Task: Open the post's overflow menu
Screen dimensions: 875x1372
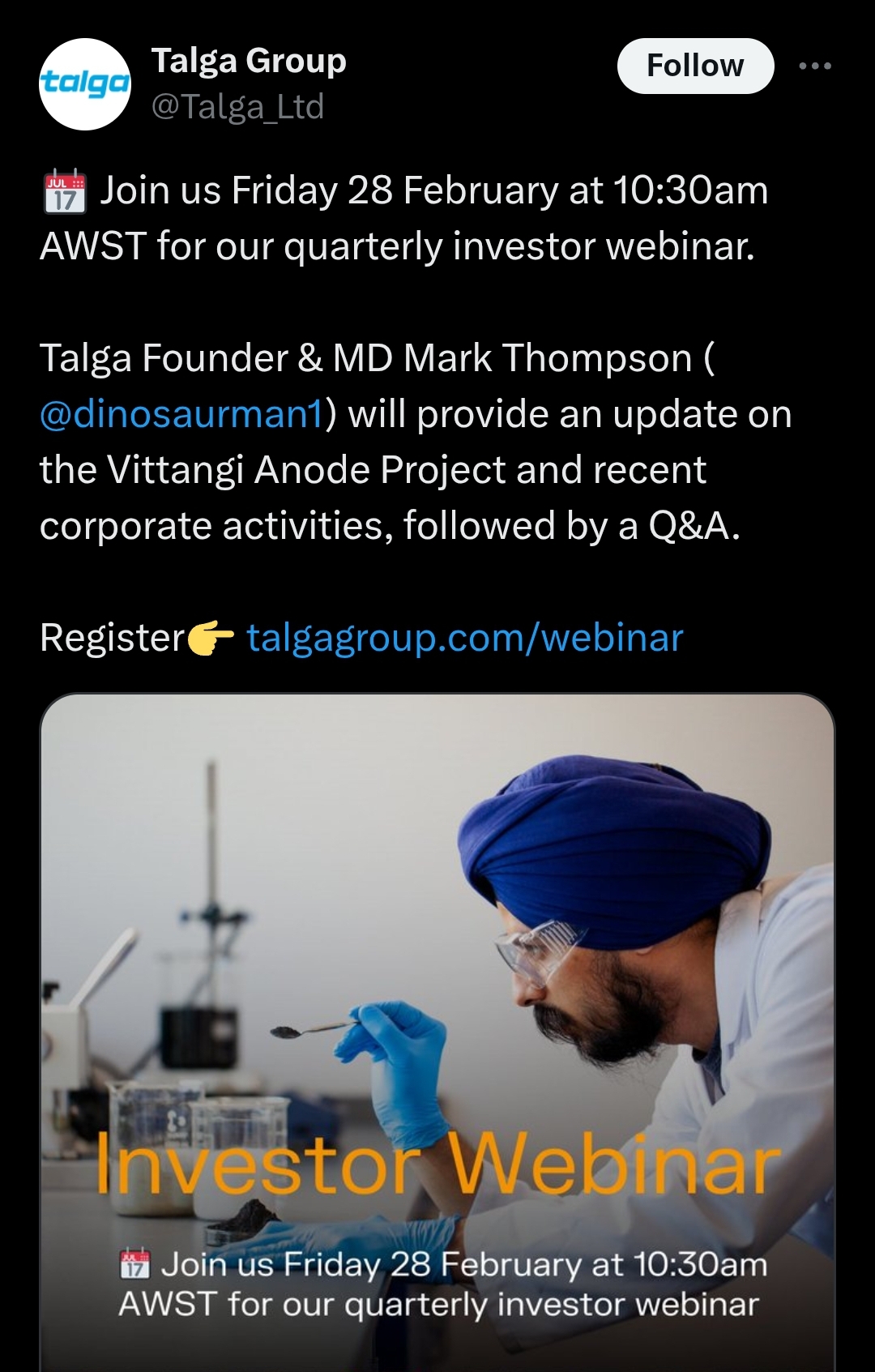Action: point(814,66)
